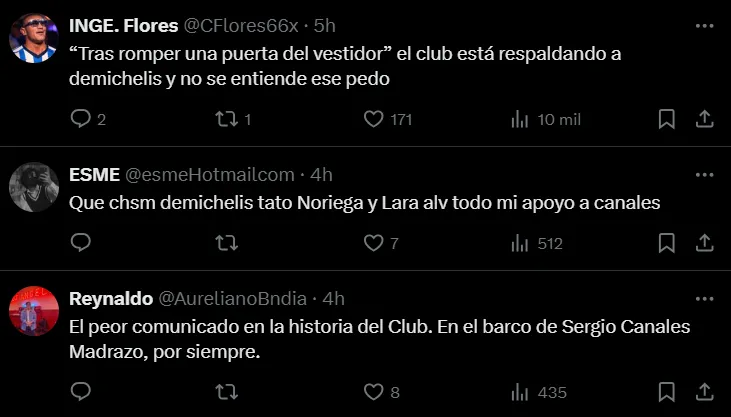Image resolution: width=731 pixels, height=417 pixels.
Task: Retweet Reynaldo's post
Action: tap(228, 391)
